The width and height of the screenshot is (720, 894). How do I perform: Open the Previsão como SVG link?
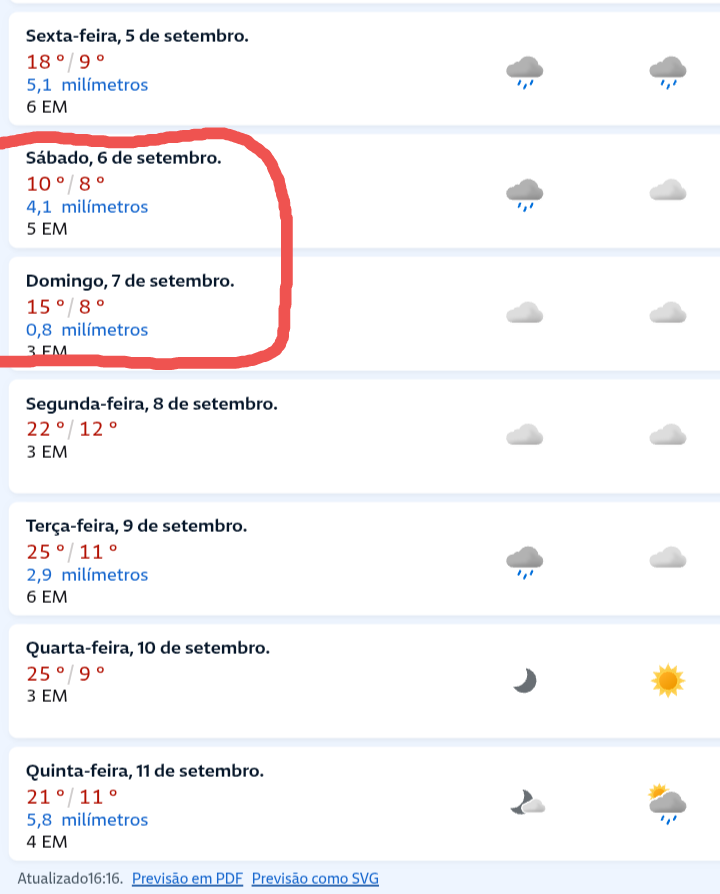click(315, 878)
